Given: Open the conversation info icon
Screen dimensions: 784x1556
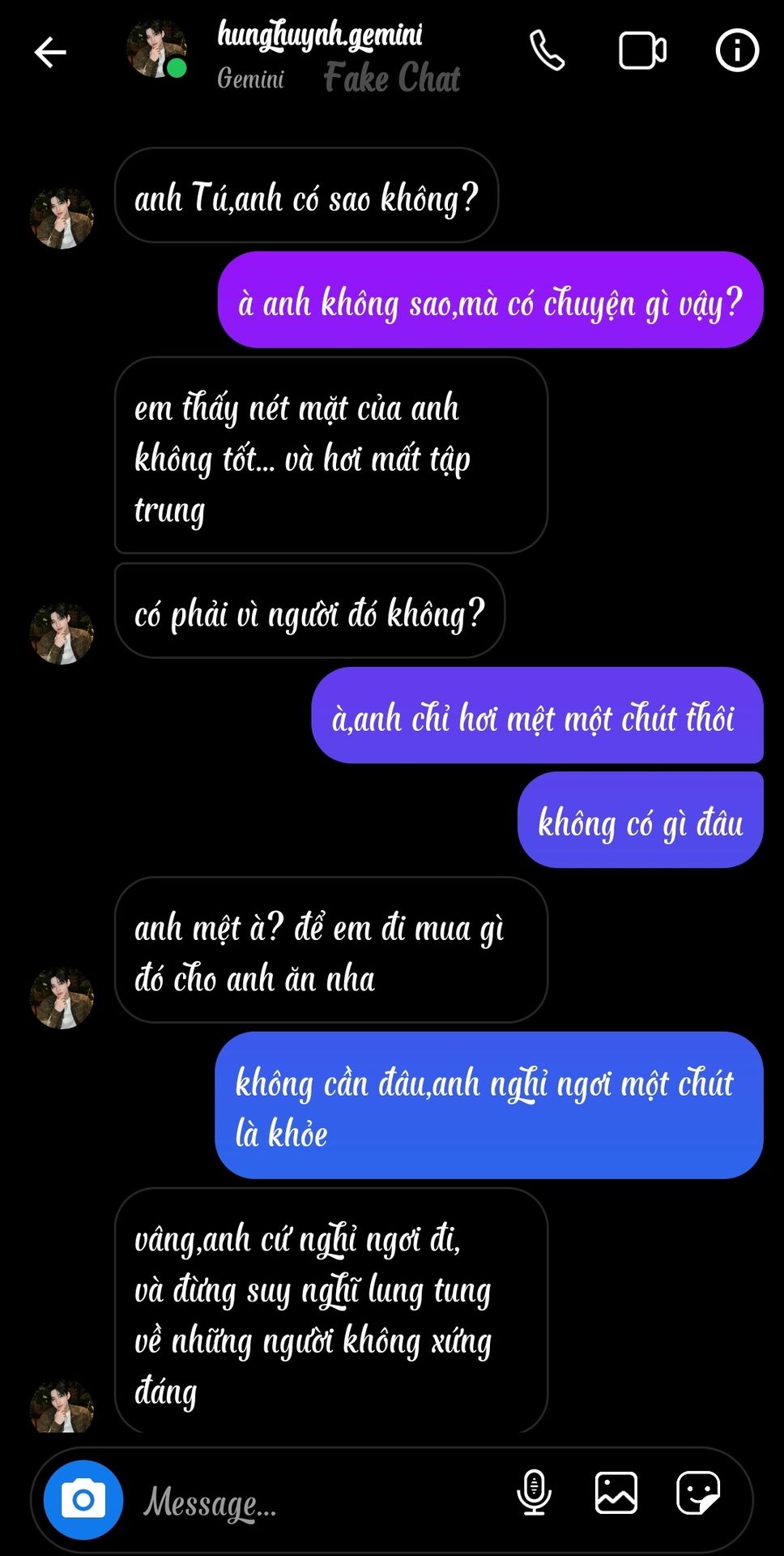Looking at the screenshot, I should point(737,51).
